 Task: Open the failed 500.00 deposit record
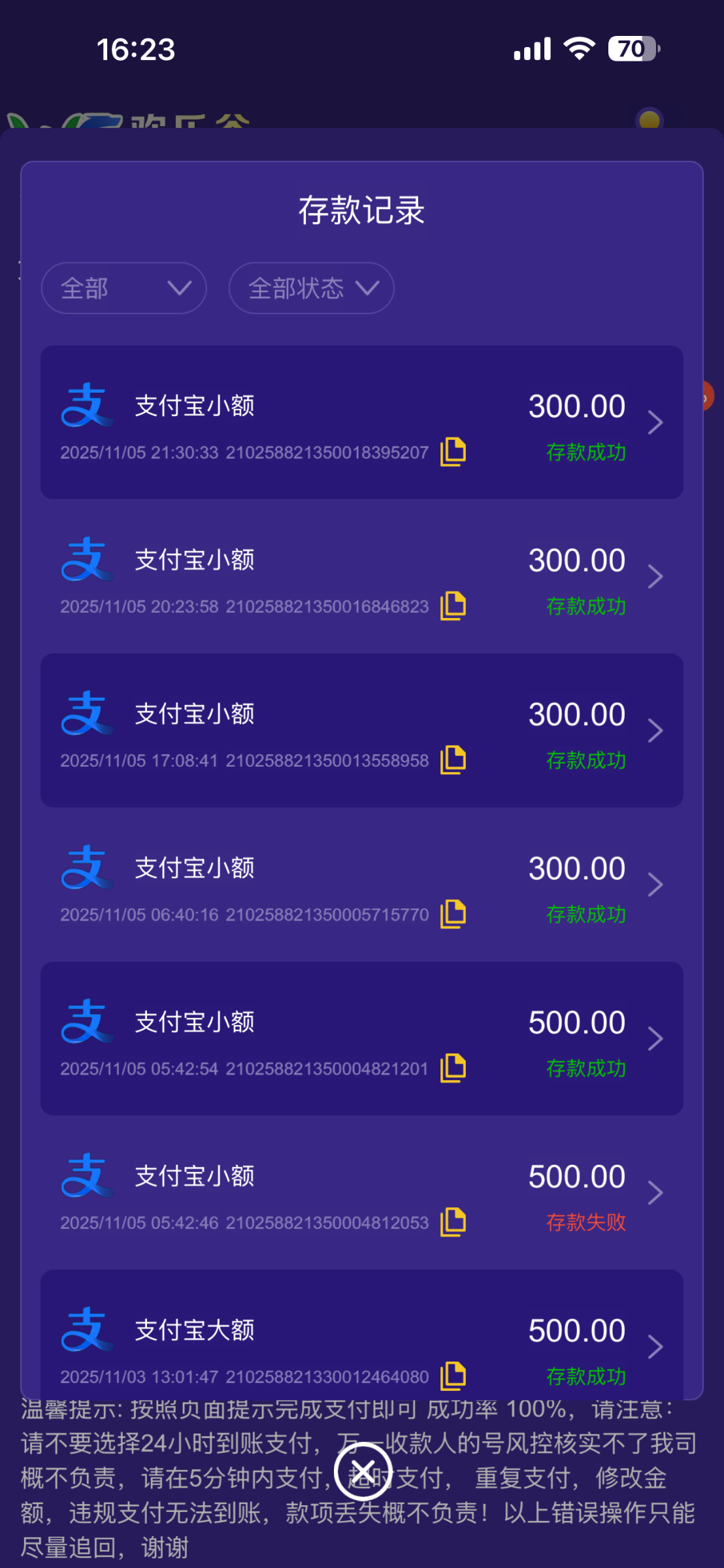click(x=655, y=1193)
